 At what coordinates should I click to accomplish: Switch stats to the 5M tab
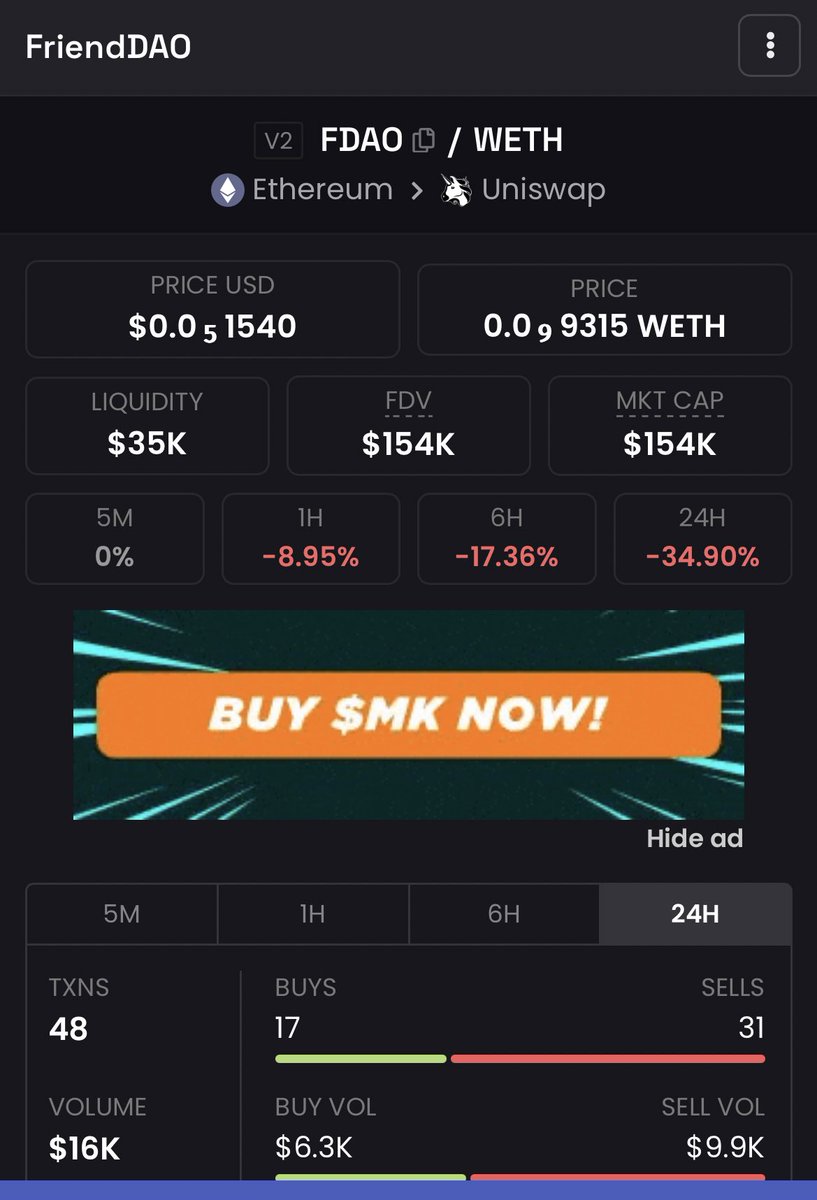[121, 914]
